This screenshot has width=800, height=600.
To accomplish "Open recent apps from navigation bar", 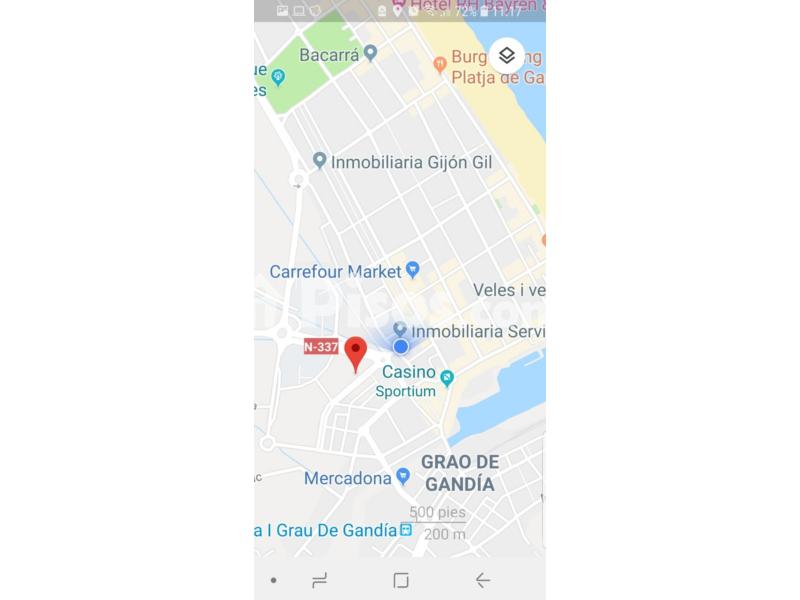I will click(x=319, y=580).
